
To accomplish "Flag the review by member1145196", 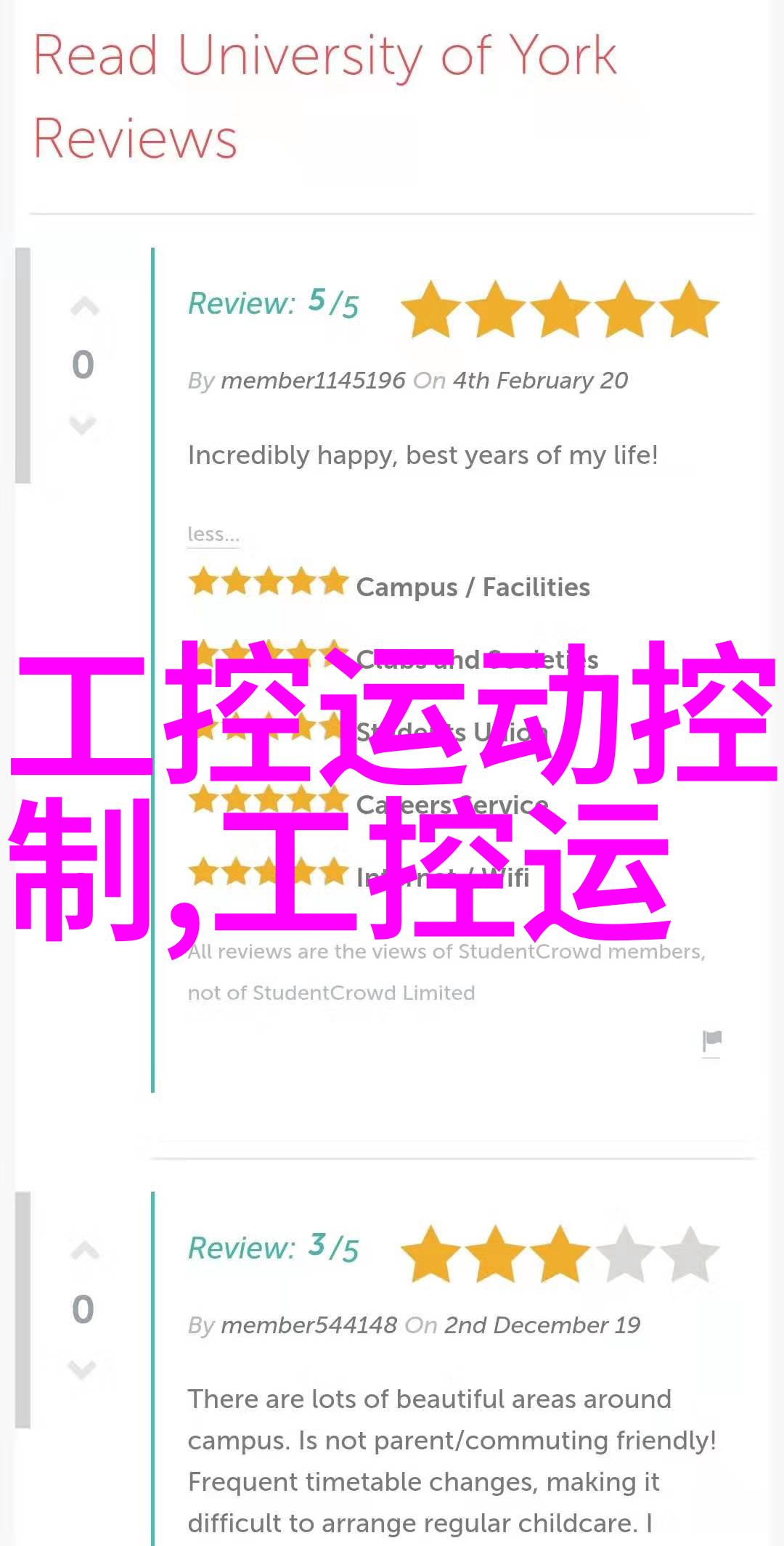I will (x=711, y=1041).
